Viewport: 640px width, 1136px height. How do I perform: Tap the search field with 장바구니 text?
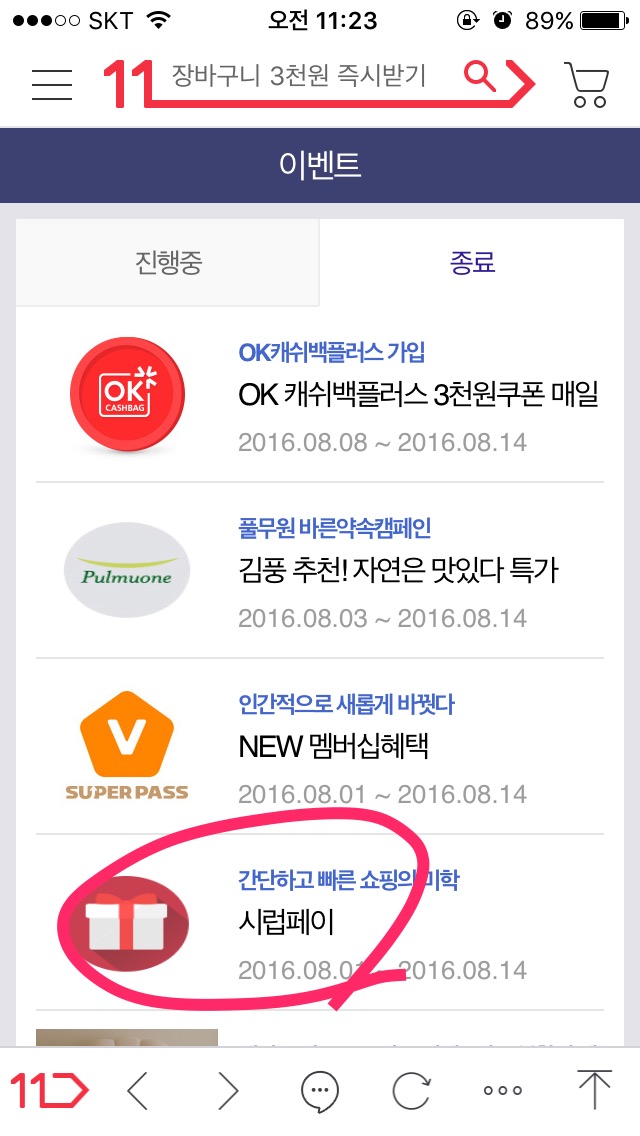point(298,76)
